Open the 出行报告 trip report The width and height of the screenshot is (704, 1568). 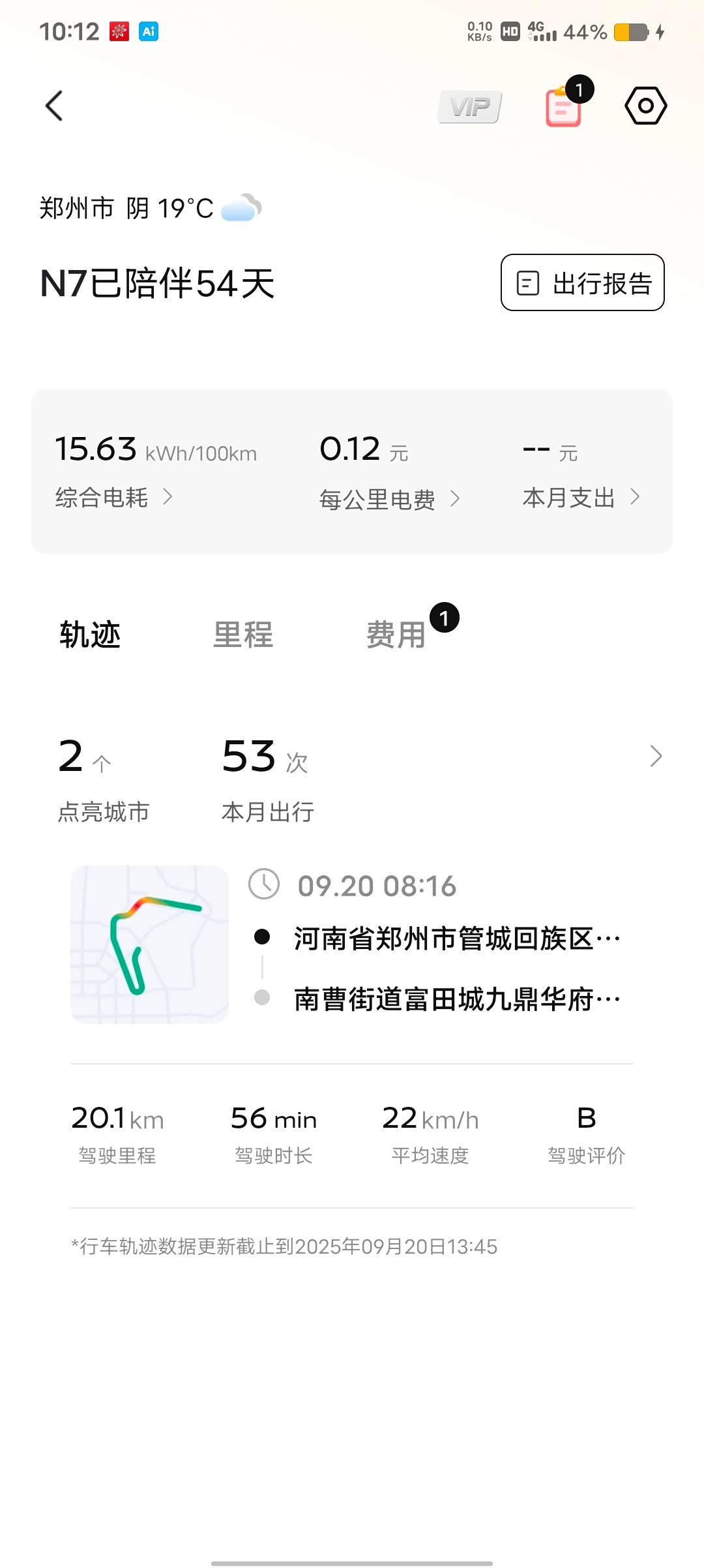[582, 283]
